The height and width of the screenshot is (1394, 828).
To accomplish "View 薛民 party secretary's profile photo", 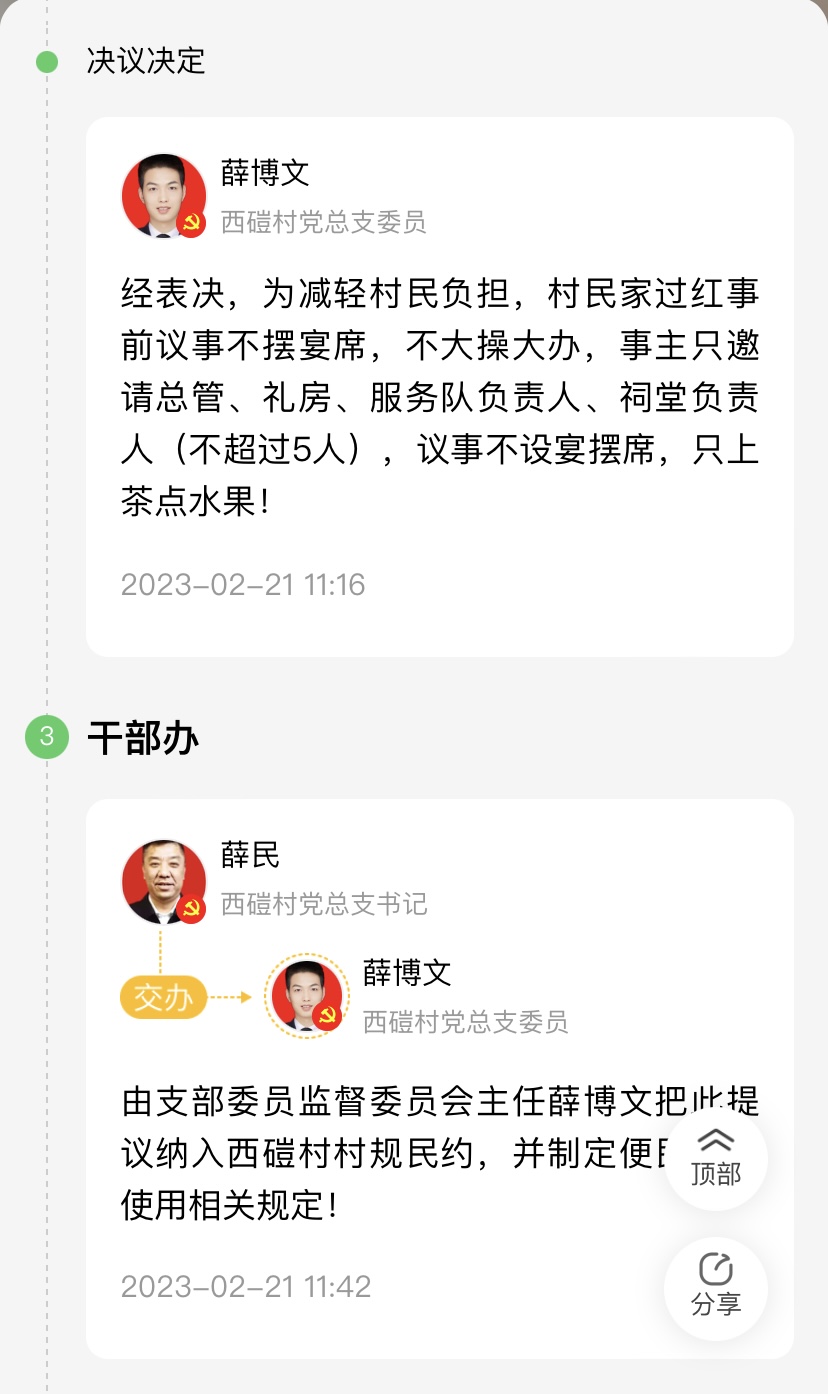I will tap(164, 882).
